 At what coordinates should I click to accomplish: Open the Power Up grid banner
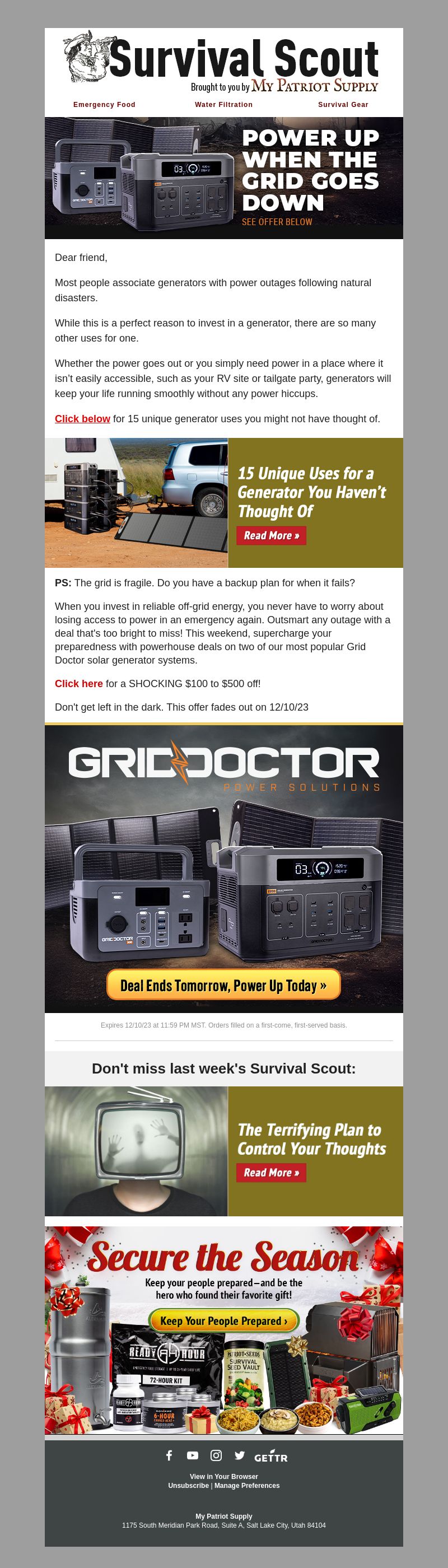[223, 177]
